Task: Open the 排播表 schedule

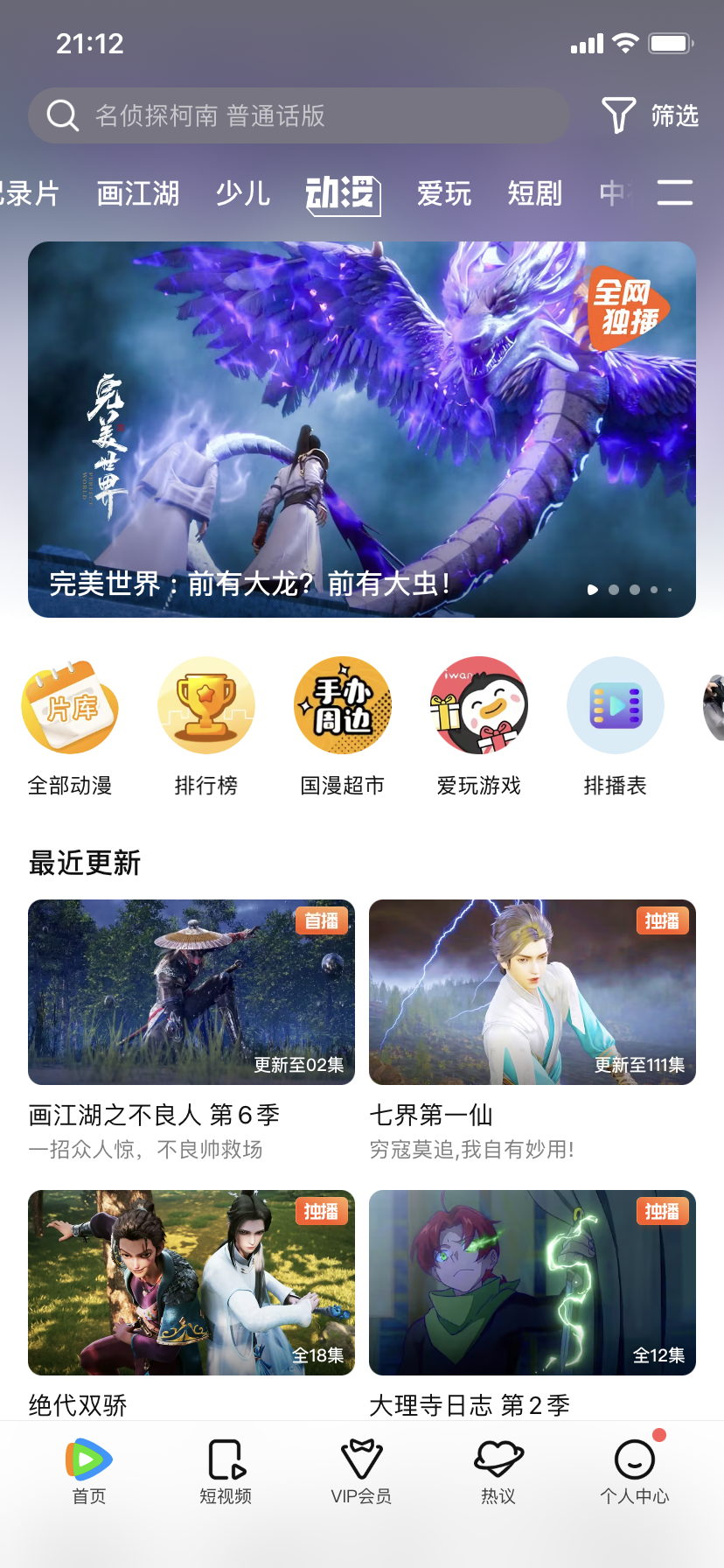Action: (x=616, y=726)
